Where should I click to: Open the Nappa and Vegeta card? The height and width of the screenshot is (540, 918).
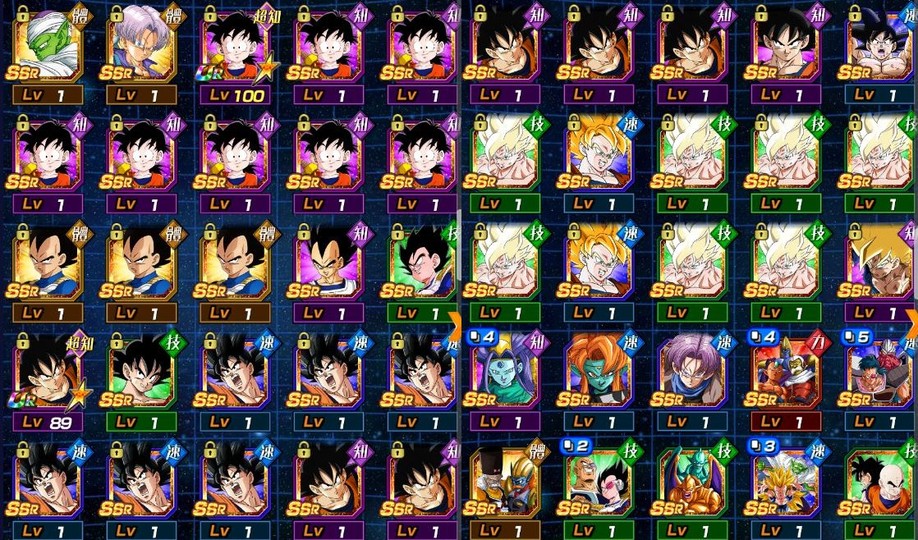click(598, 480)
